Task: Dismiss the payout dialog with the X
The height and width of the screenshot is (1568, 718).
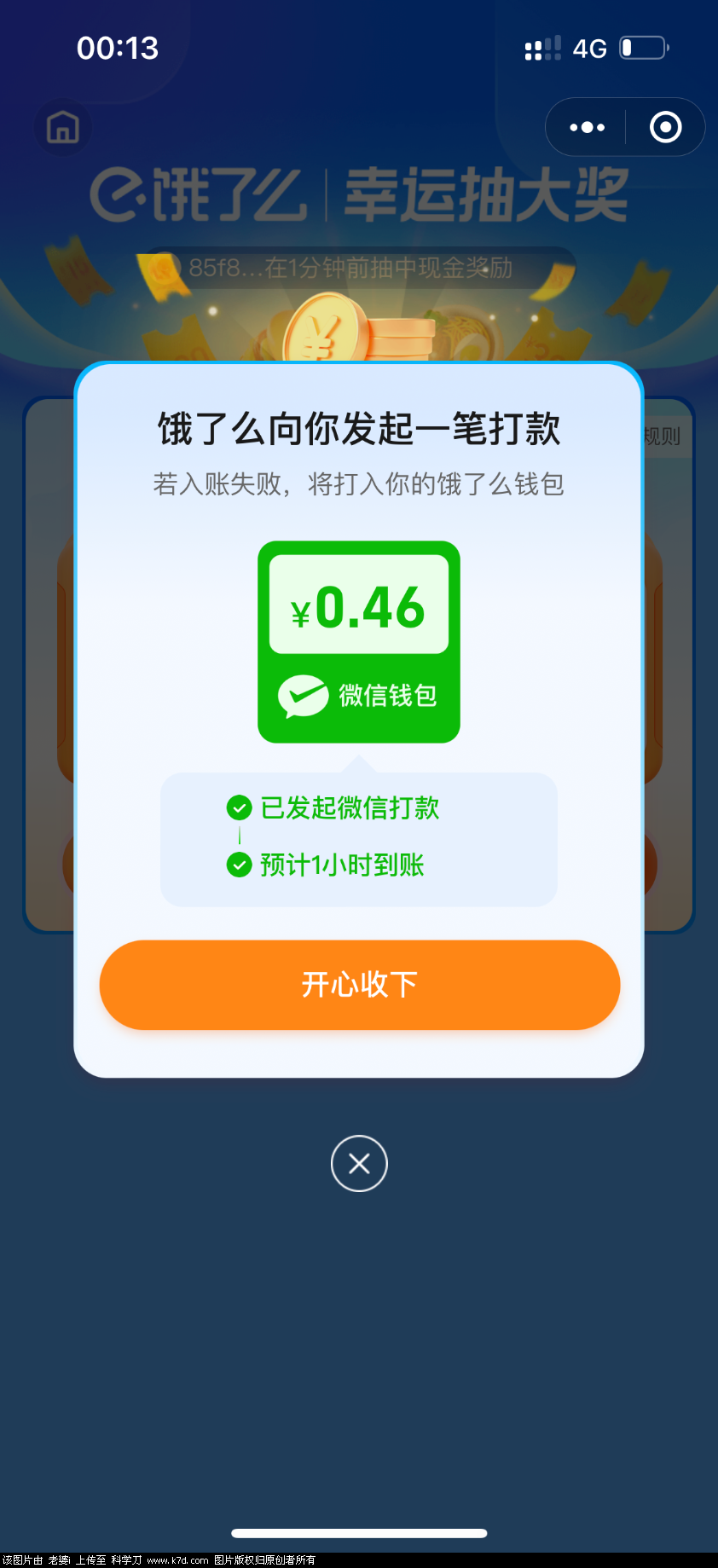Action: [x=359, y=1163]
